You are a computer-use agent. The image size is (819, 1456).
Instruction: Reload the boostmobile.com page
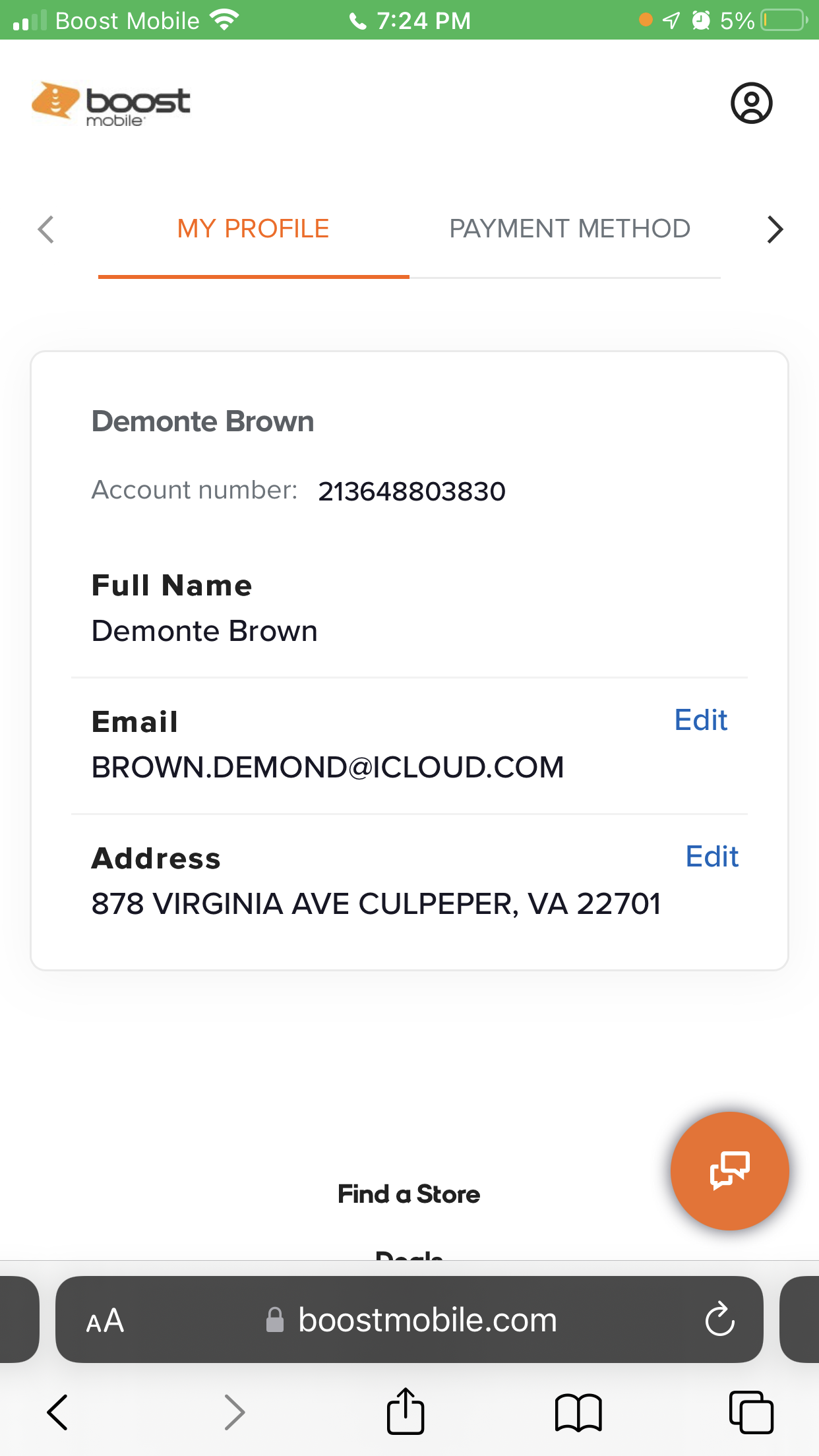(x=719, y=1319)
